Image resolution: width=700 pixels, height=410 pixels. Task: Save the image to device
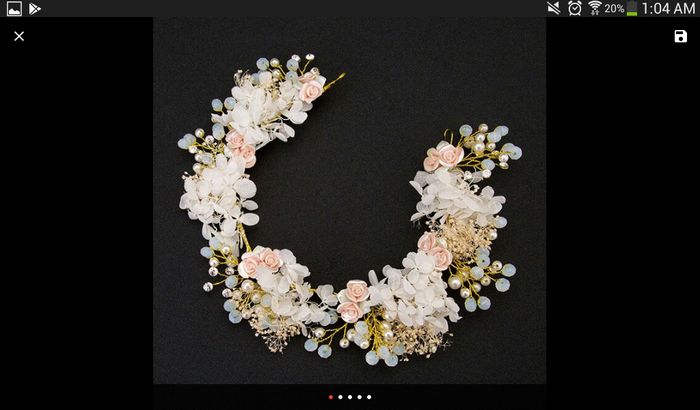click(x=681, y=36)
